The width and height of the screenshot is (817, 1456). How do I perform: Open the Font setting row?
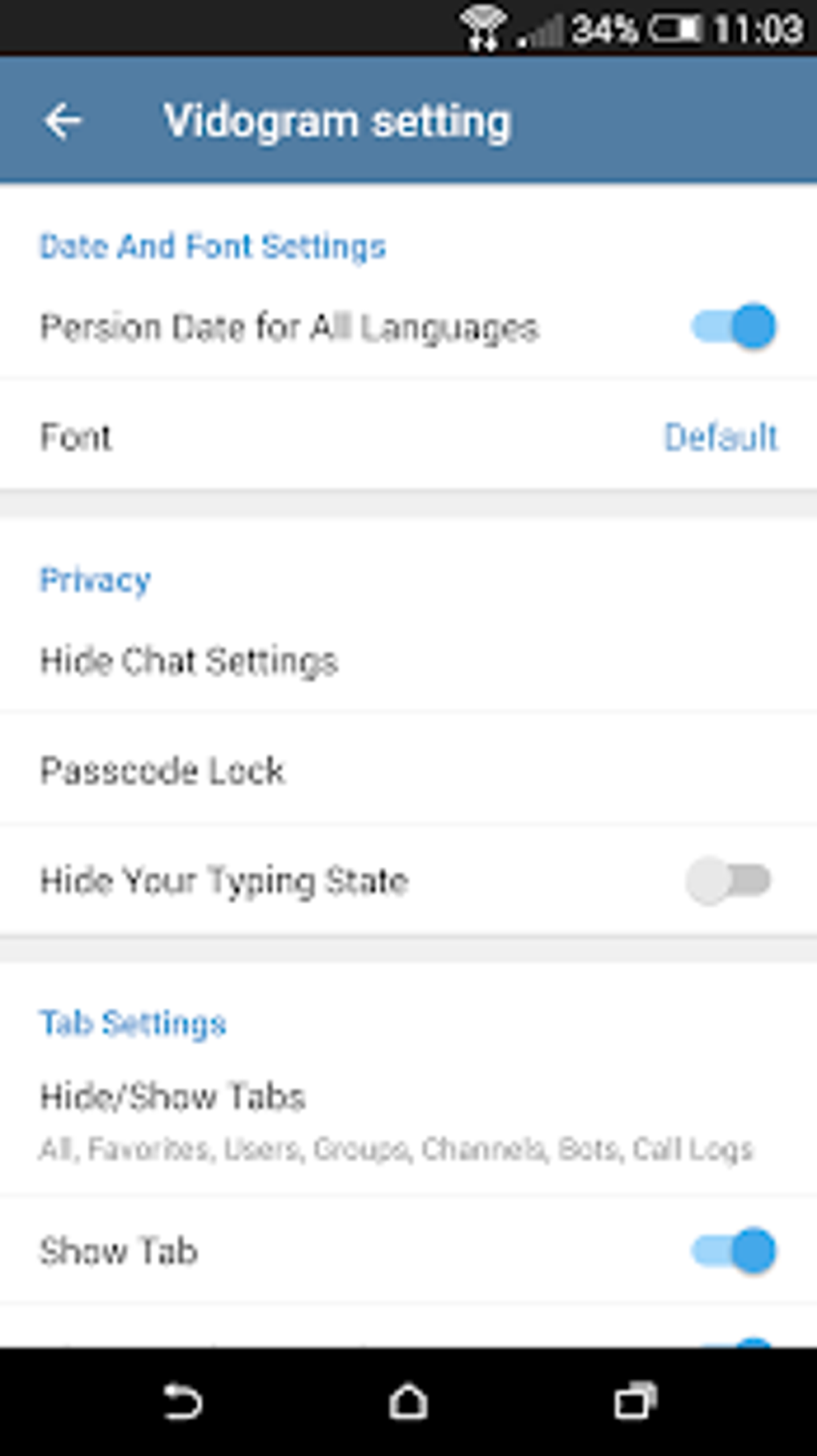click(408, 437)
